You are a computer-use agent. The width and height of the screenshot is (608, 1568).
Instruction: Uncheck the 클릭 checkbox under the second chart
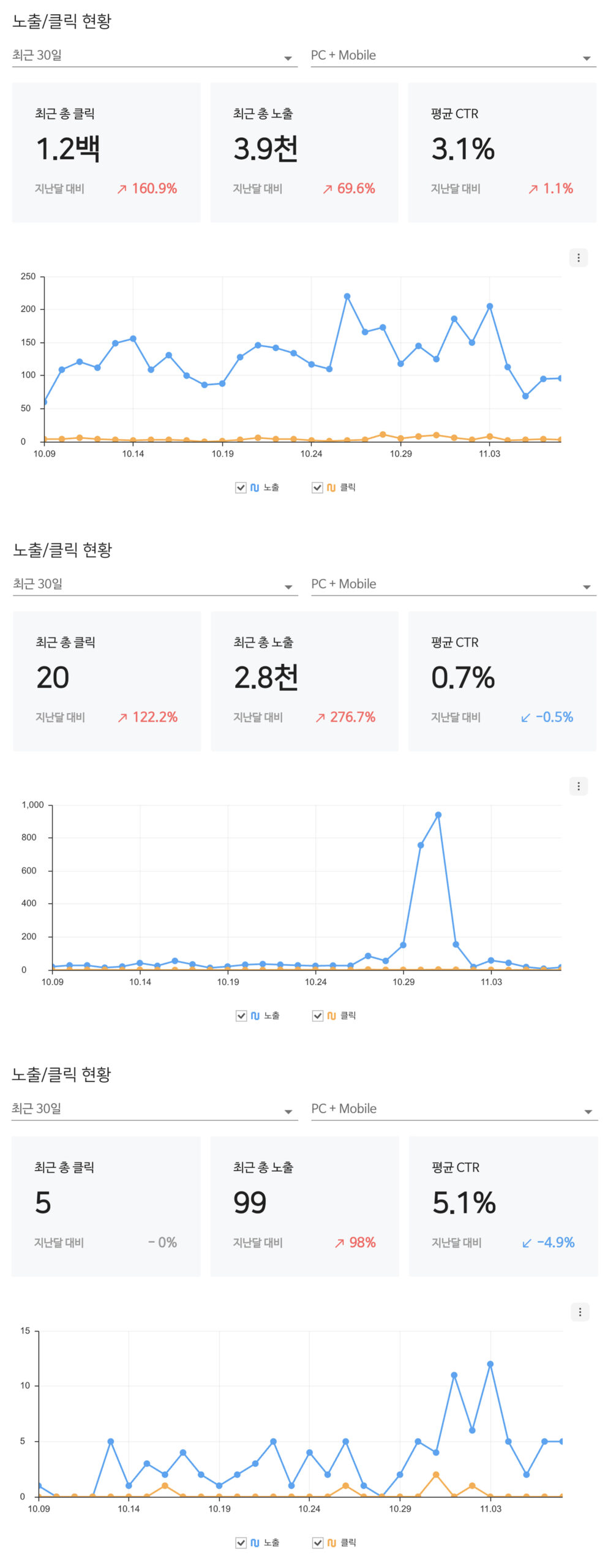coord(318,1015)
